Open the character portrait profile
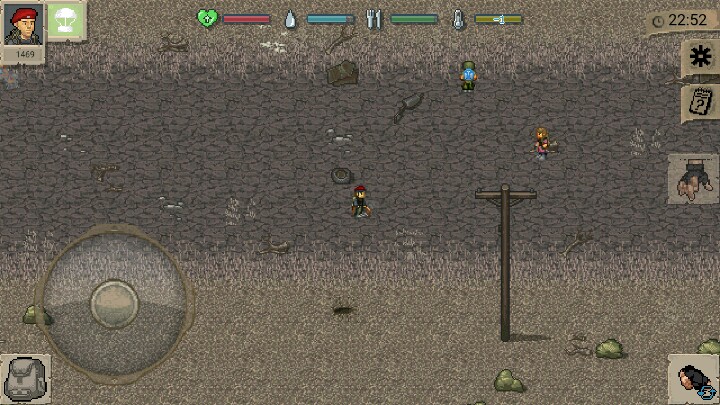 (x=21, y=23)
